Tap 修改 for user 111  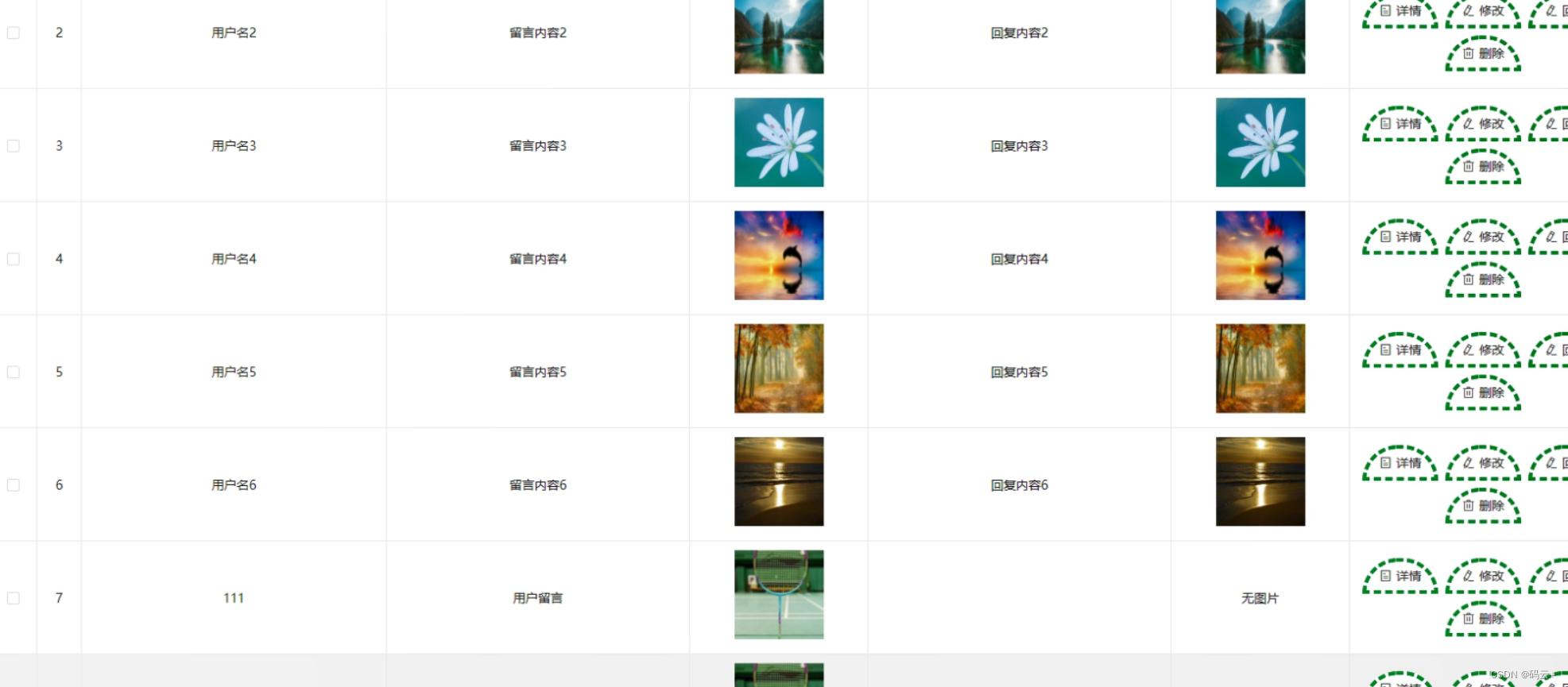pos(1483,577)
